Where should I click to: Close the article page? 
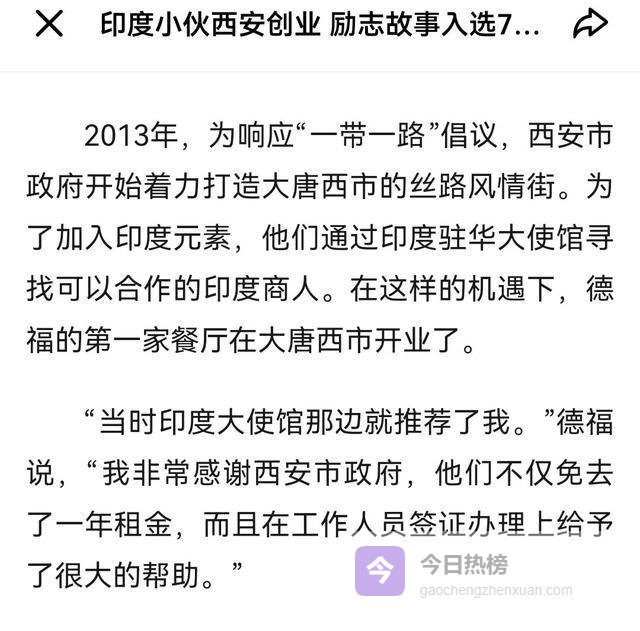tap(48, 25)
